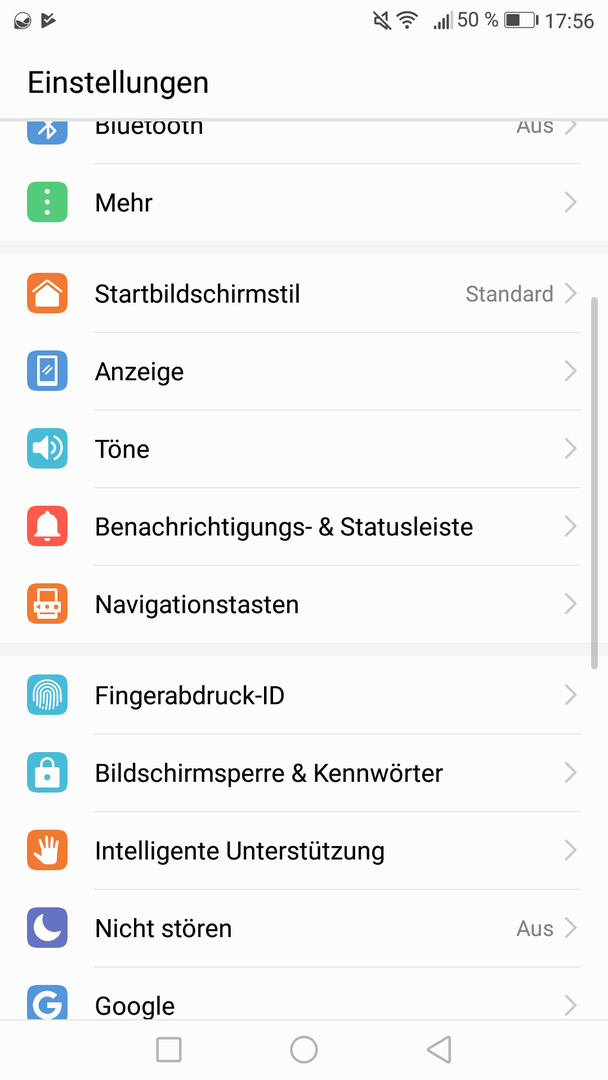This screenshot has height=1080, width=608.
Task: Open Töne sound settings
Action: click(x=304, y=449)
